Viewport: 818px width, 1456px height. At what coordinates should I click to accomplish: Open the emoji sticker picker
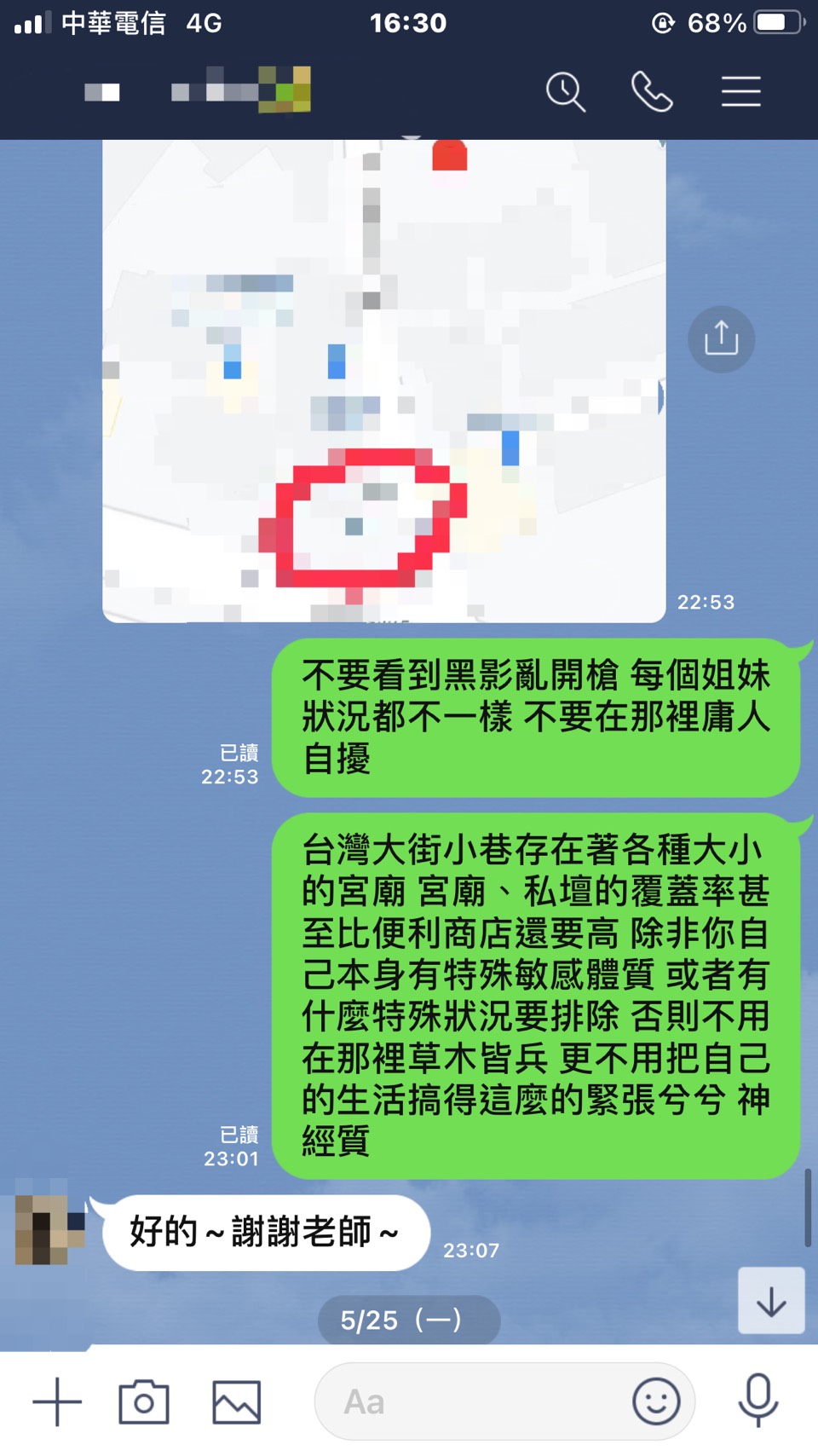pyautogui.click(x=656, y=1401)
